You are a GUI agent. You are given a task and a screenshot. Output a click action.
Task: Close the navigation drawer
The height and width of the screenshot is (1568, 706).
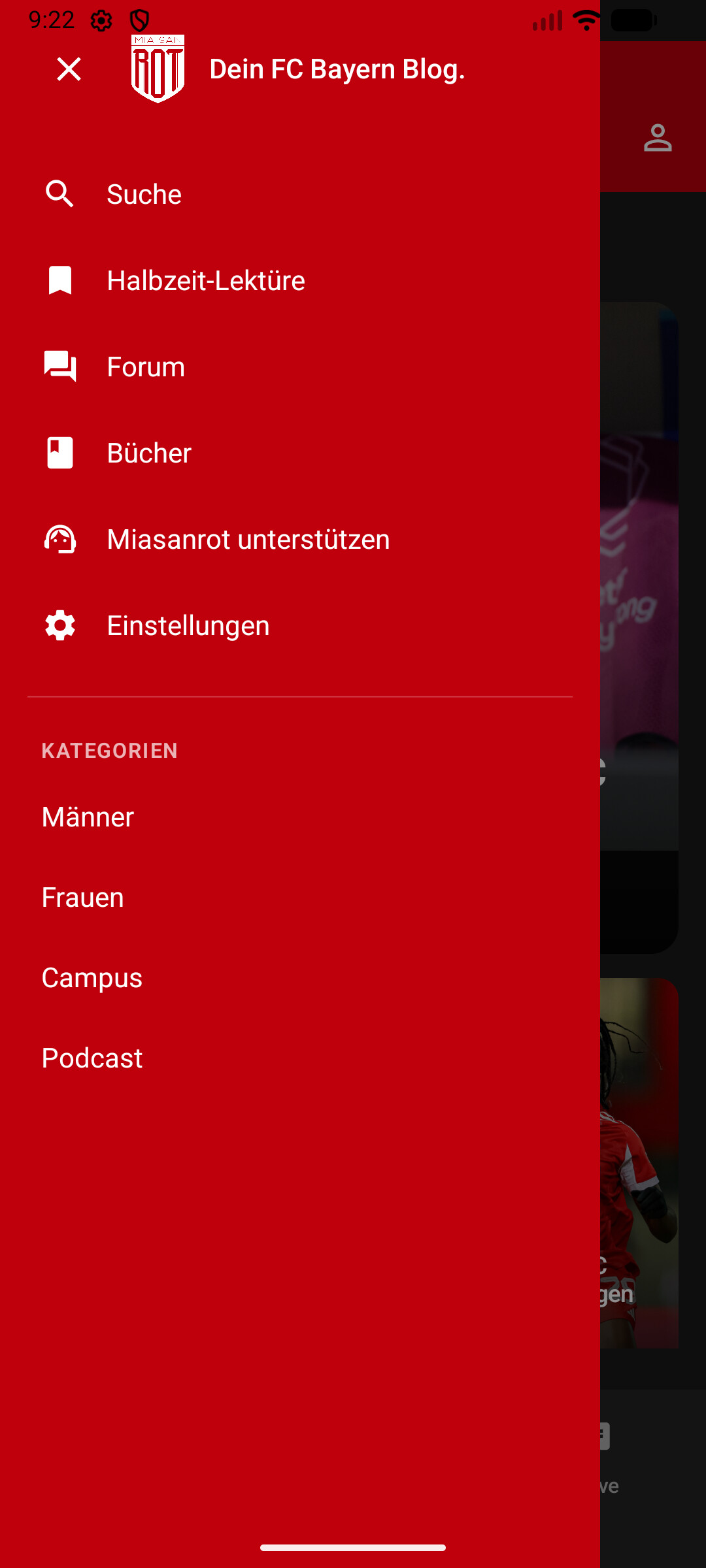click(69, 69)
